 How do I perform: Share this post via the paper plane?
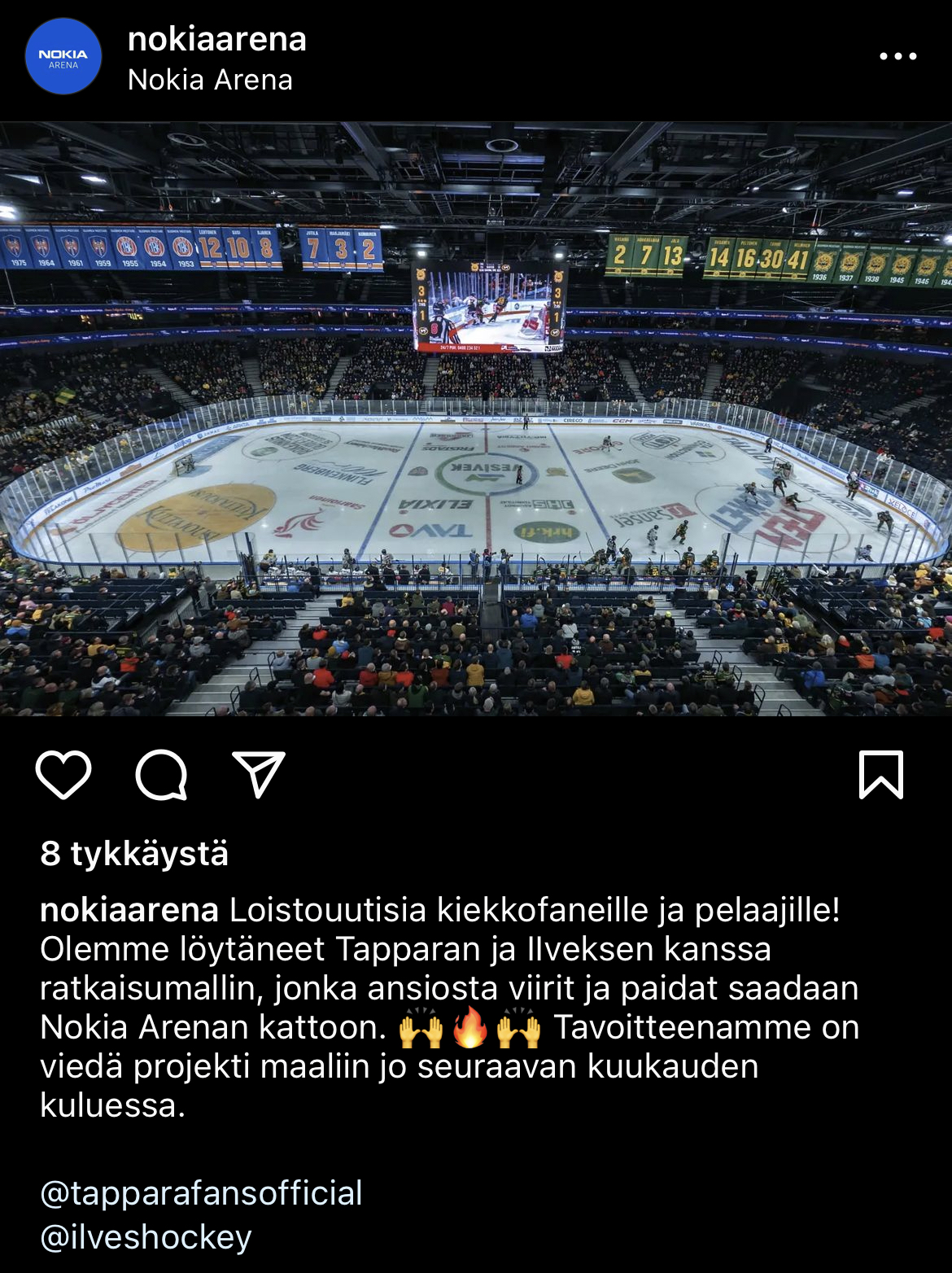click(259, 774)
